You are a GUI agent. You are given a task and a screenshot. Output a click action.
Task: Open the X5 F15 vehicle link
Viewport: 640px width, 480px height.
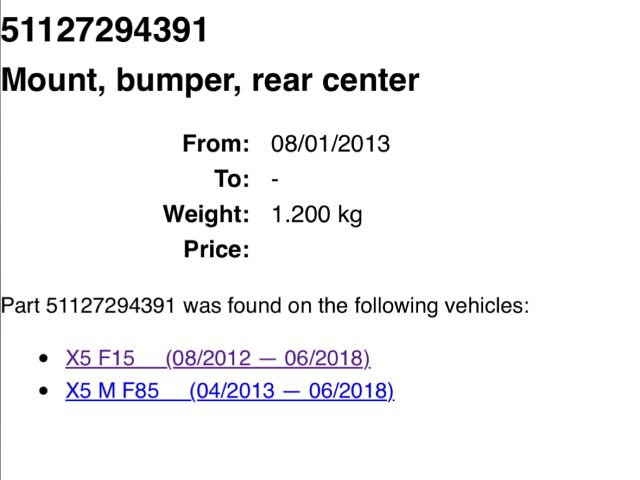[x=217, y=358]
